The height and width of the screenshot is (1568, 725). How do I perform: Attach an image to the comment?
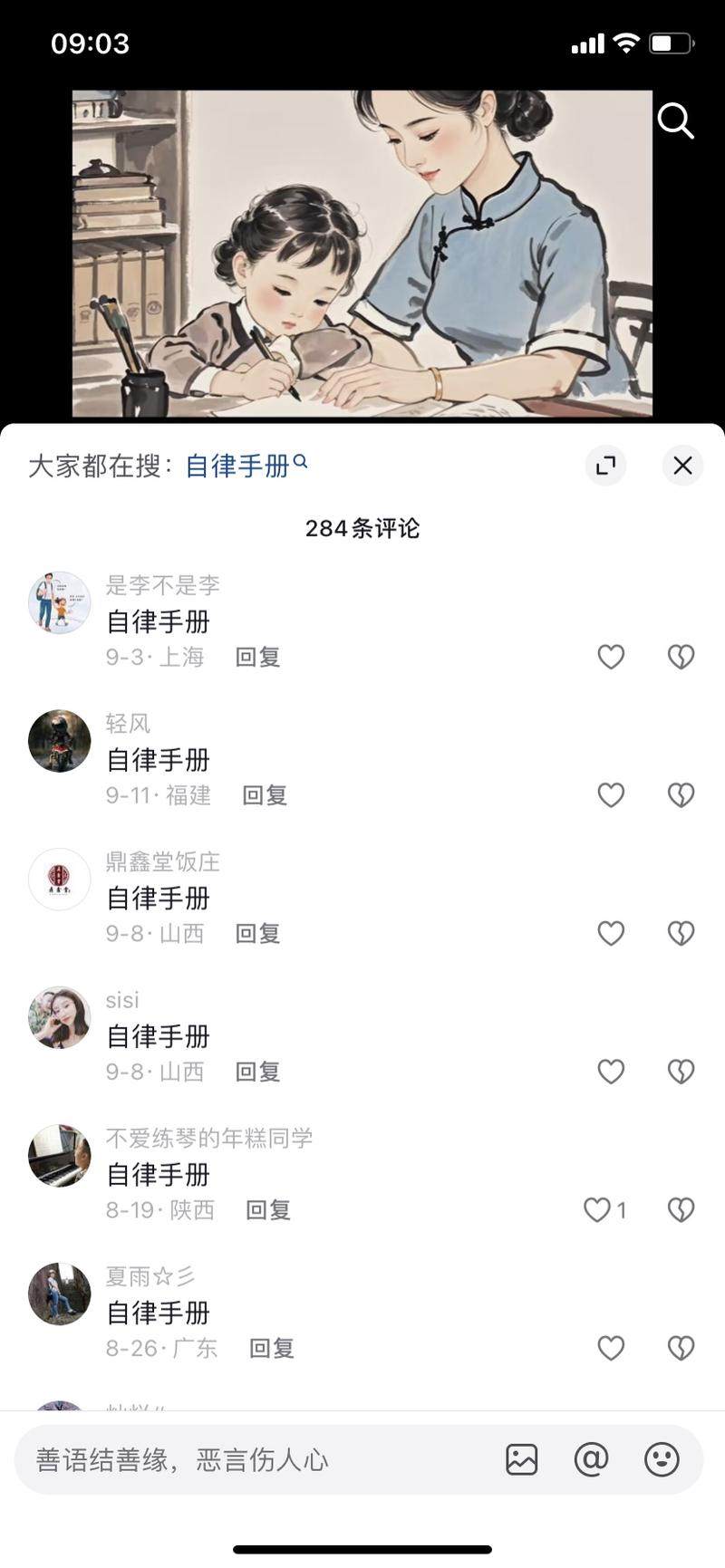521,1459
